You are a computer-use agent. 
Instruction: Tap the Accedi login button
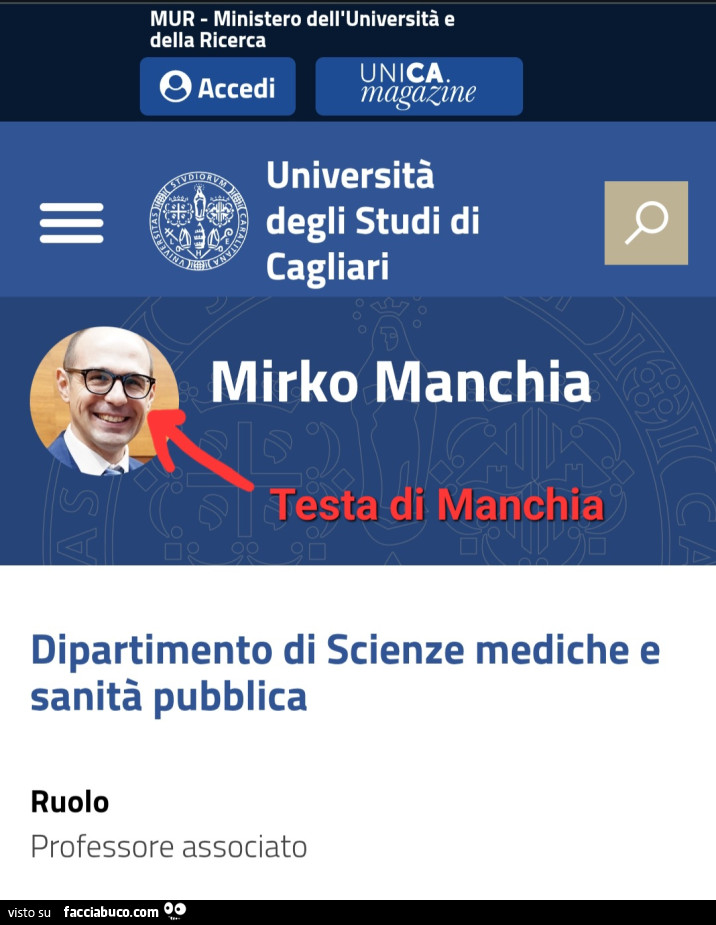(x=218, y=87)
